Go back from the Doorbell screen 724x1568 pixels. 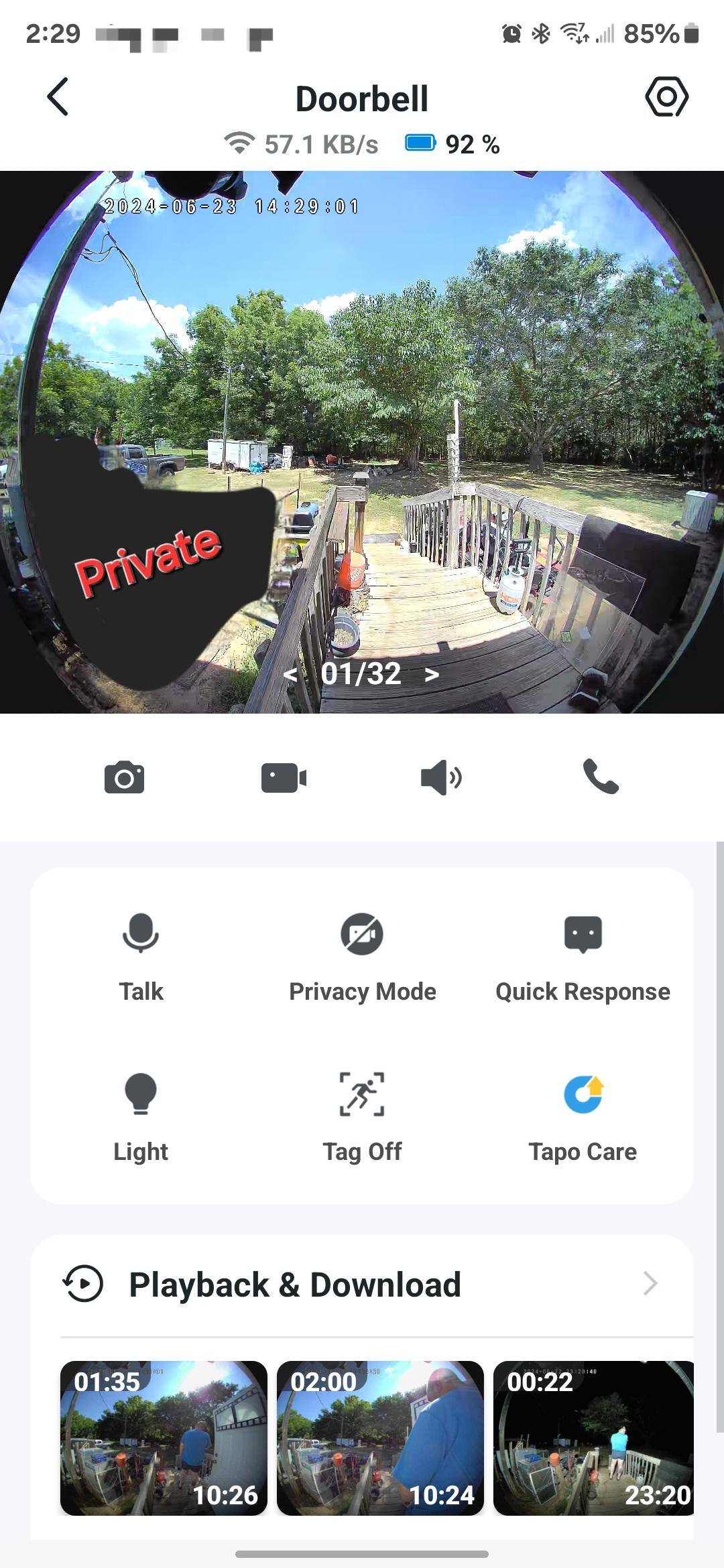point(58,97)
